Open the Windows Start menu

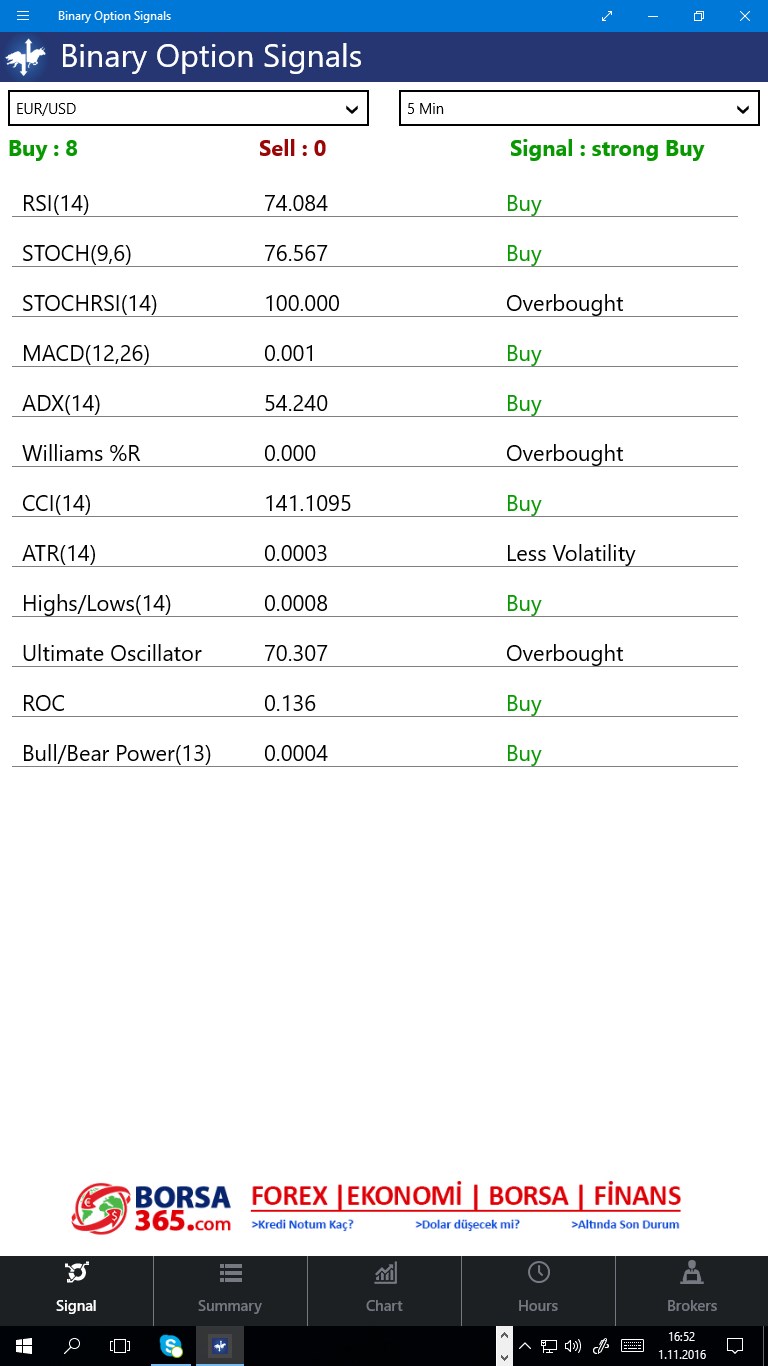pyautogui.click(x=24, y=1346)
